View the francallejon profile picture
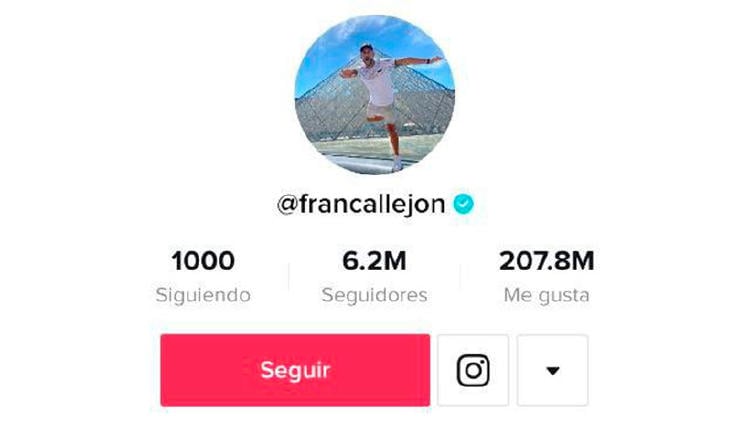This screenshot has height=422, width=750. (374, 95)
